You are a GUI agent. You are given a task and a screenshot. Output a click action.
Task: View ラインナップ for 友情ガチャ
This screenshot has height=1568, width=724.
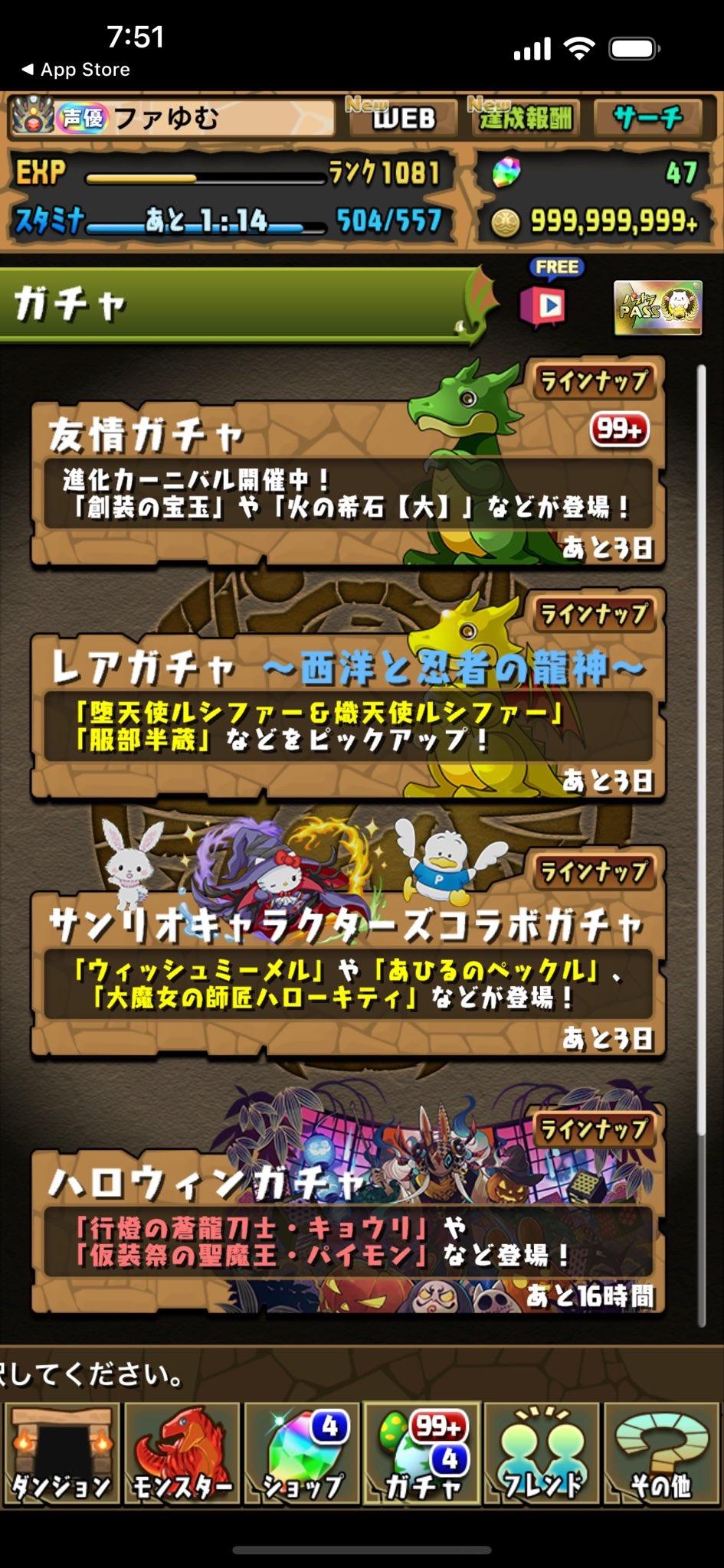594,381
